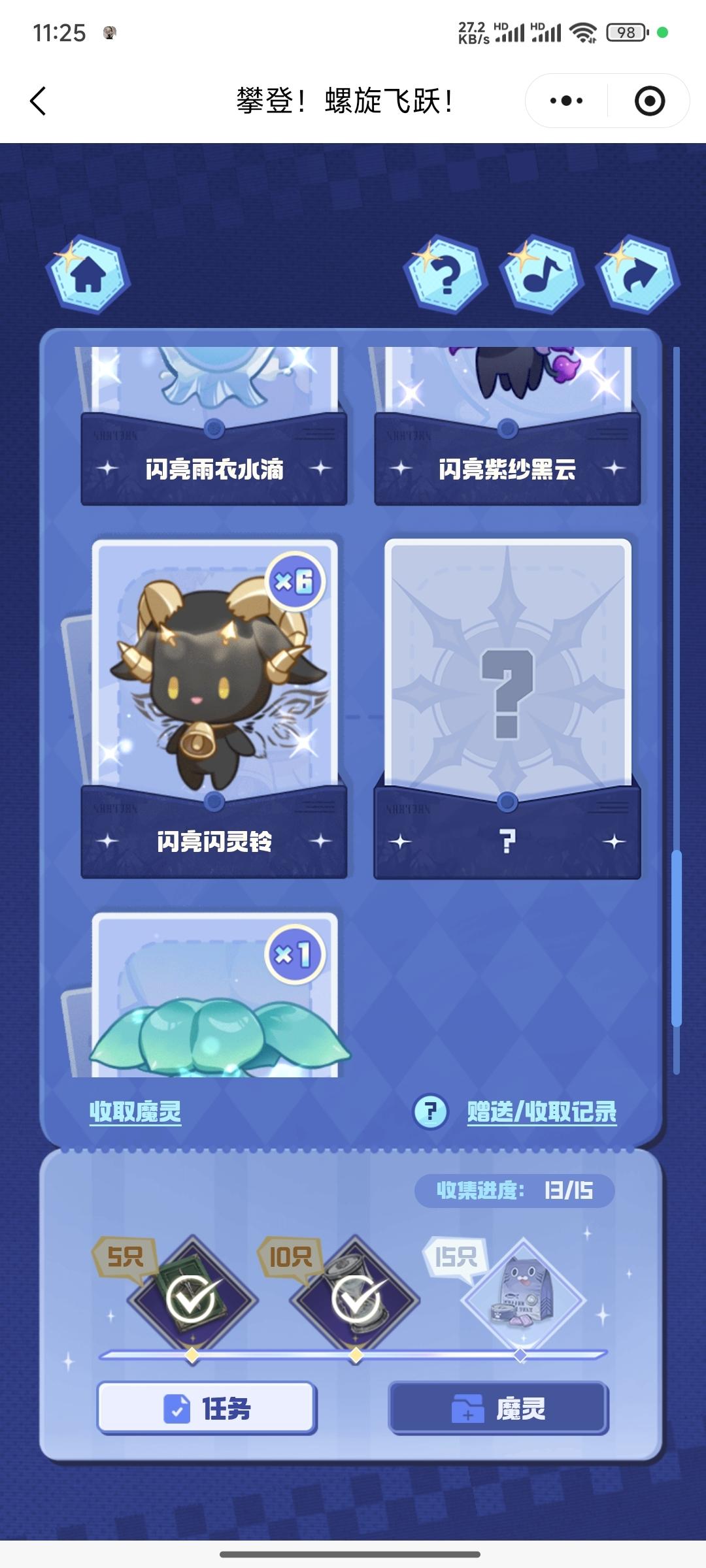Open the 闪亮雨衣水滴 card
Image resolution: width=706 pixels, height=1568 pixels.
click(x=214, y=425)
